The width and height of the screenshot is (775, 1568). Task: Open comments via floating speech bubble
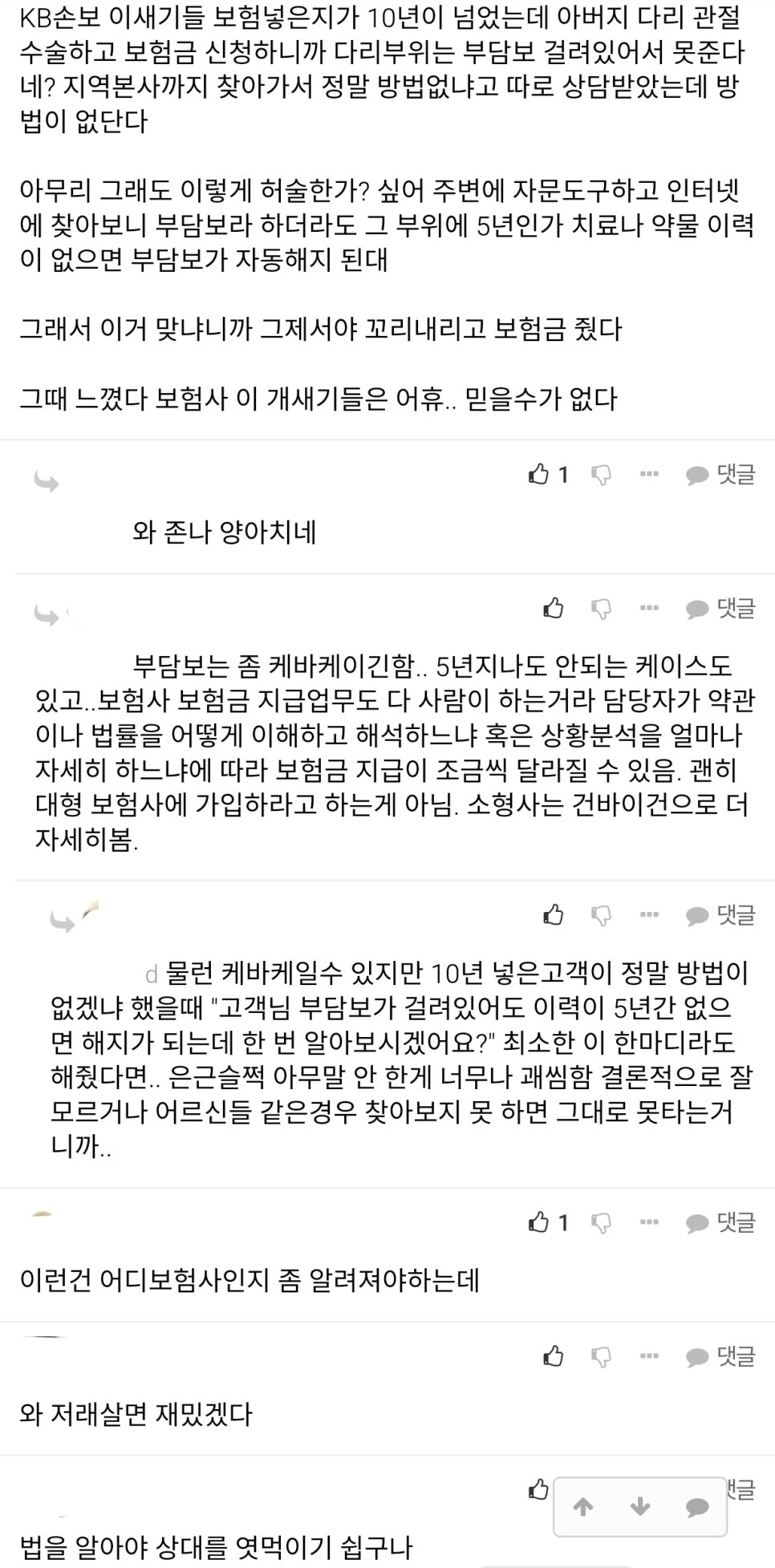(x=696, y=1507)
